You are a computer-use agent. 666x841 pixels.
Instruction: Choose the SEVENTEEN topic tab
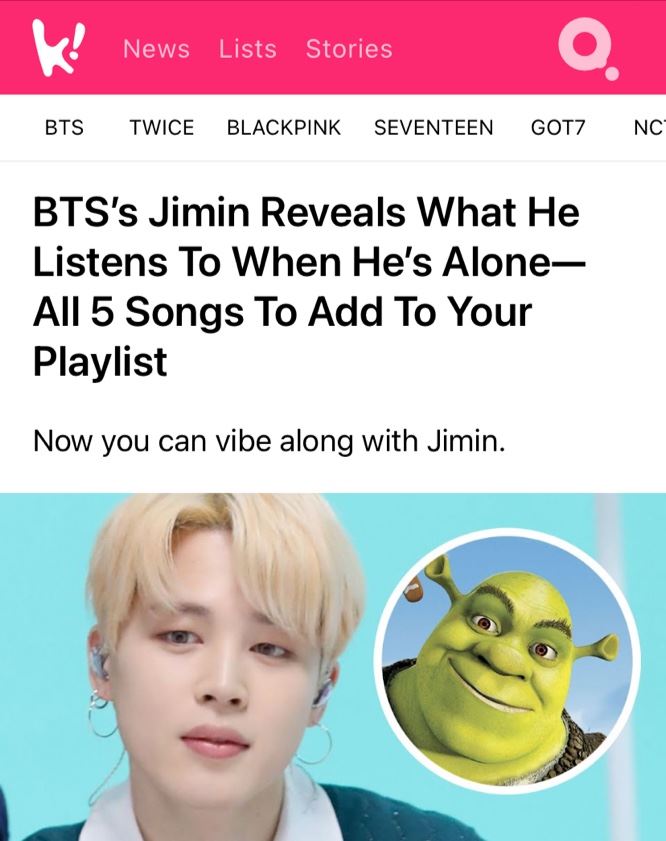pos(433,128)
